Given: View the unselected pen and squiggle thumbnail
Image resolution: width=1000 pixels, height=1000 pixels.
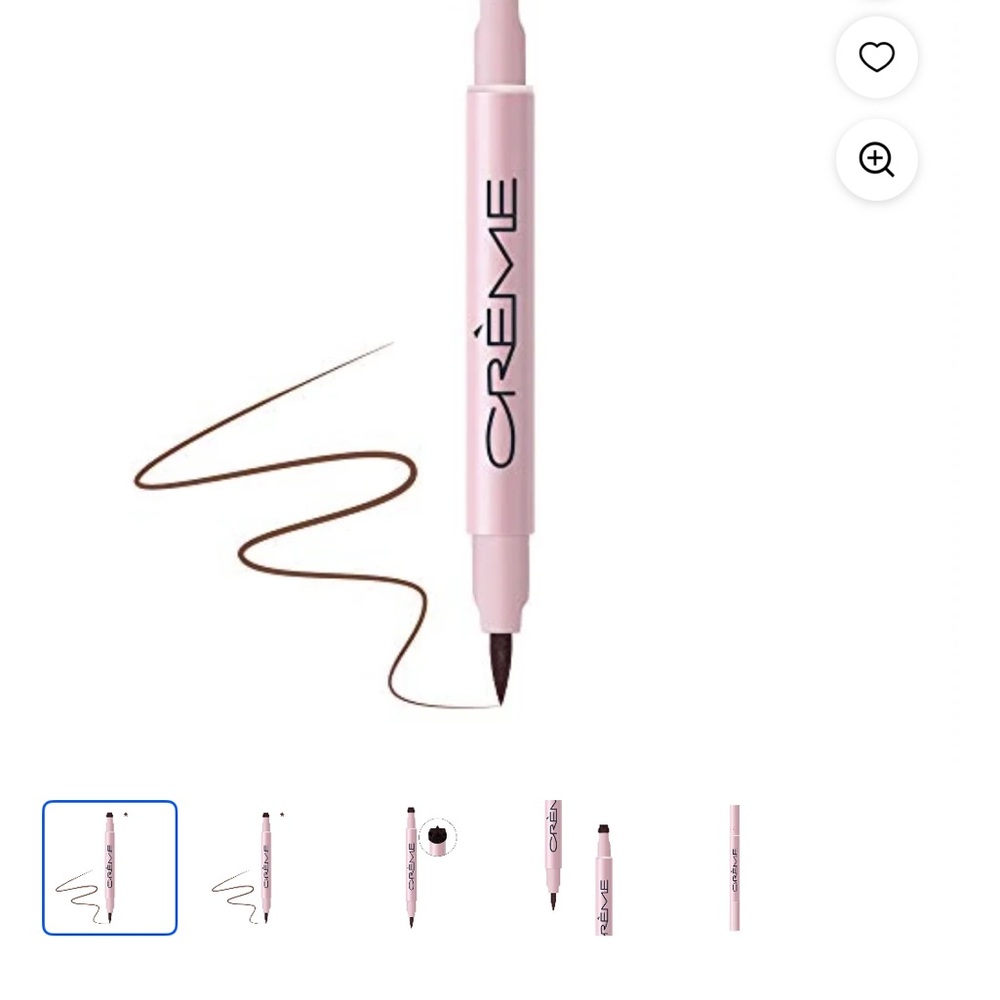Looking at the screenshot, I should coord(265,868).
